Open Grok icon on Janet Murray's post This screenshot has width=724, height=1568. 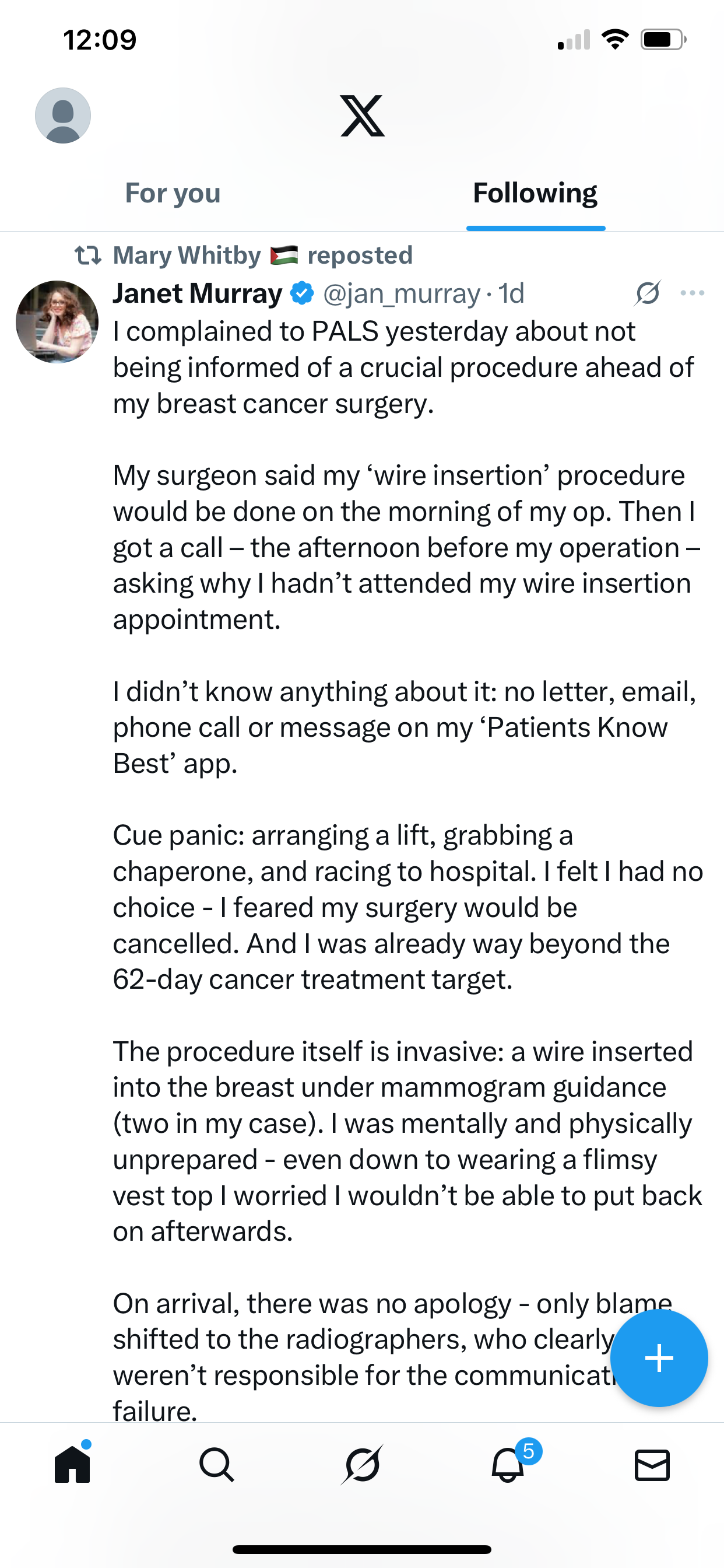click(647, 293)
